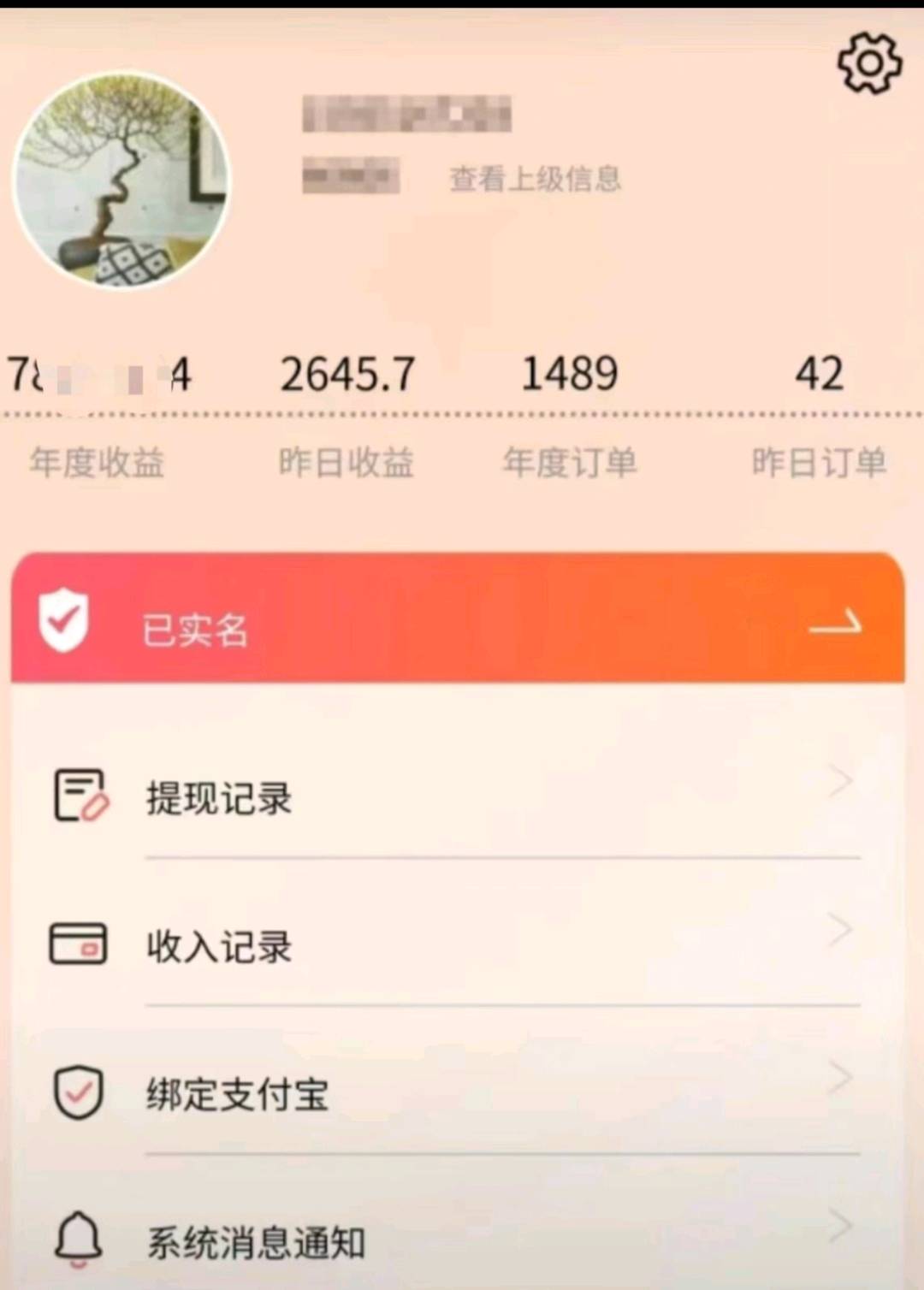Viewport: 924px width, 1290px height.
Task: Open 查看上级信息 link
Action: (535, 179)
